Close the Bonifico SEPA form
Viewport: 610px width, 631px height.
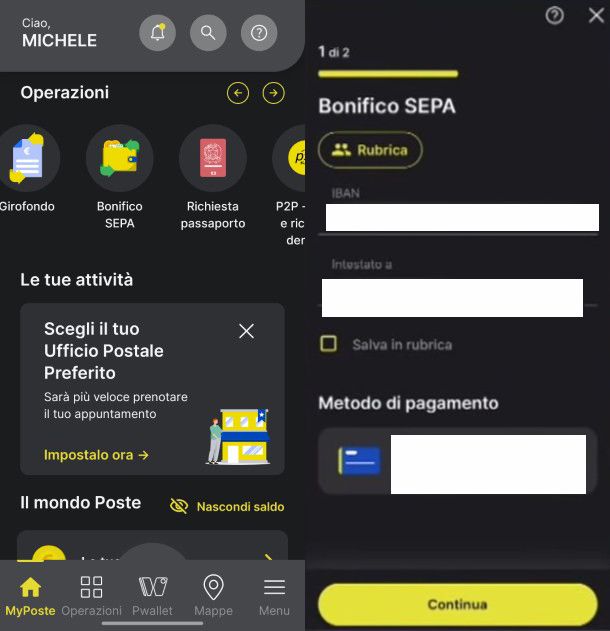[x=595, y=15]
